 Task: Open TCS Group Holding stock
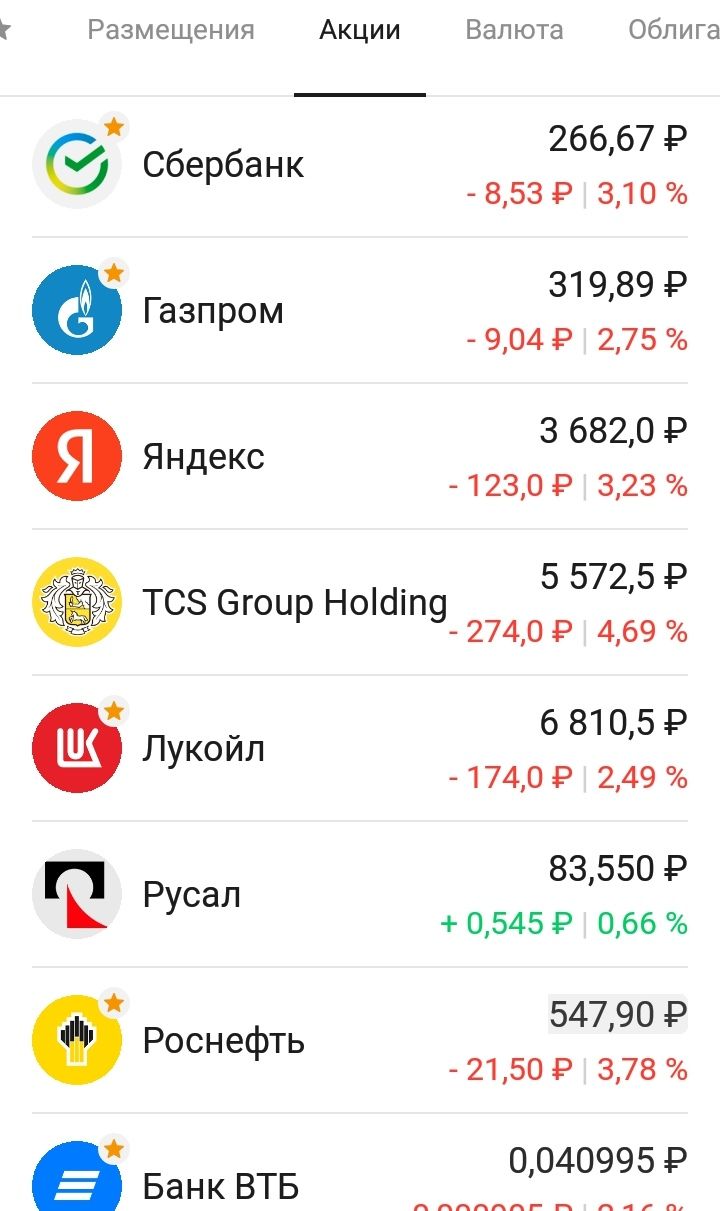360,603
